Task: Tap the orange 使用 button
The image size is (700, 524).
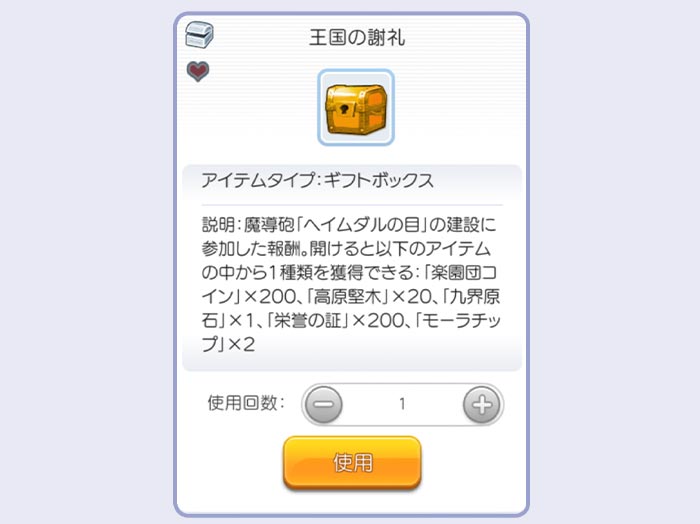Action: pyautogui.click(x=351, y=463)
